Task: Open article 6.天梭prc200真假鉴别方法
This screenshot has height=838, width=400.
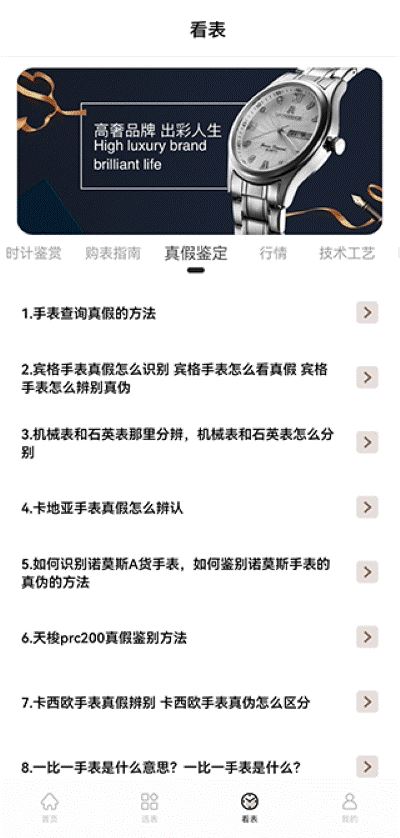Action: click(x=199, y=638)
